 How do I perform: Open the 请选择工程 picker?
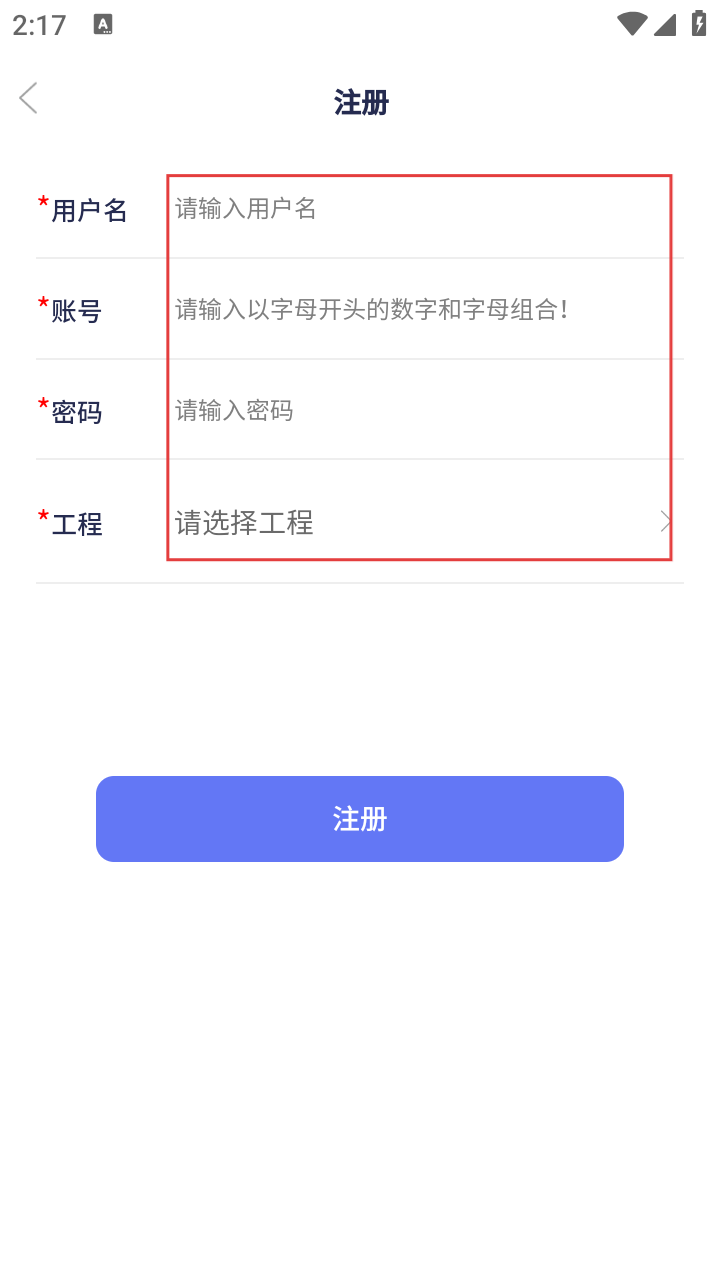(420, 522)
